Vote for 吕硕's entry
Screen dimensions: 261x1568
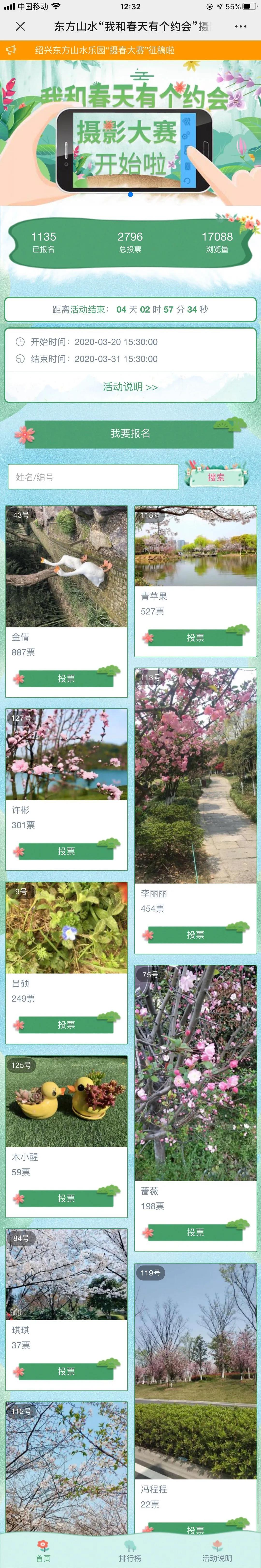tap(66, 1025)
